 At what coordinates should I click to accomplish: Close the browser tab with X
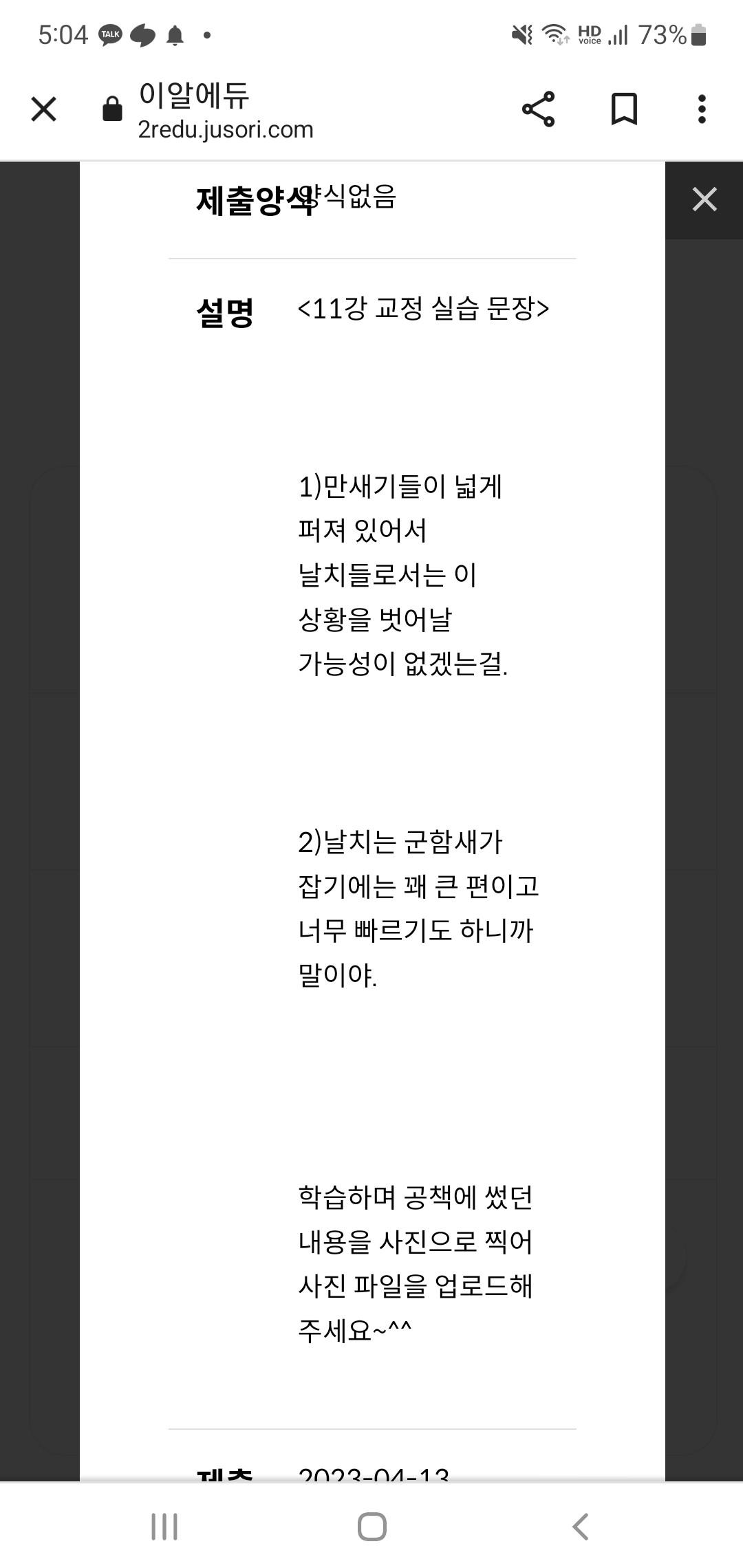click(44, 109)
